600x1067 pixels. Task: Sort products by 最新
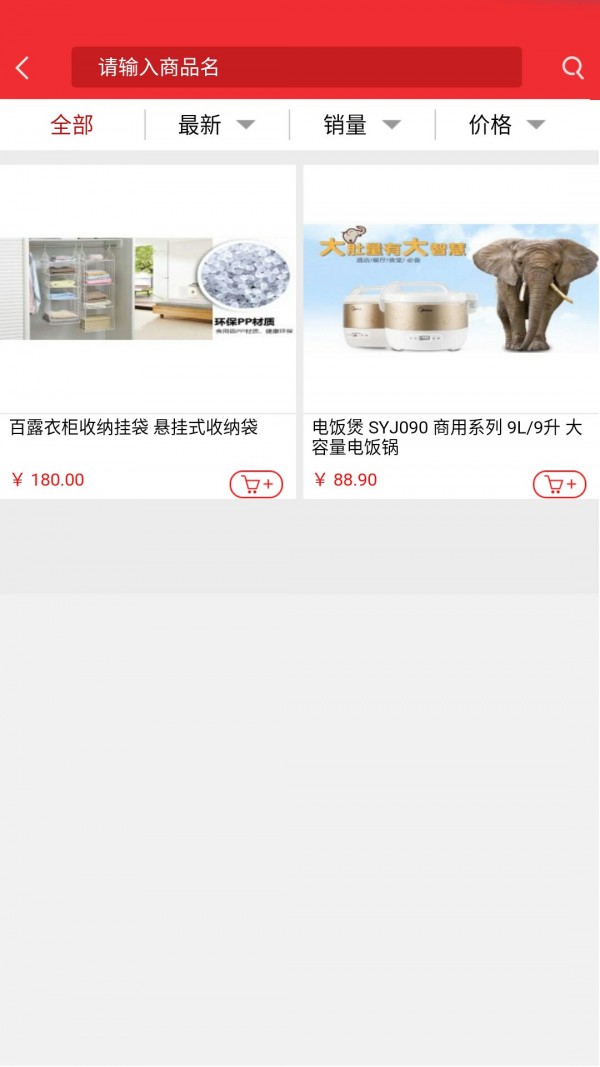click(x=216, y=125)
